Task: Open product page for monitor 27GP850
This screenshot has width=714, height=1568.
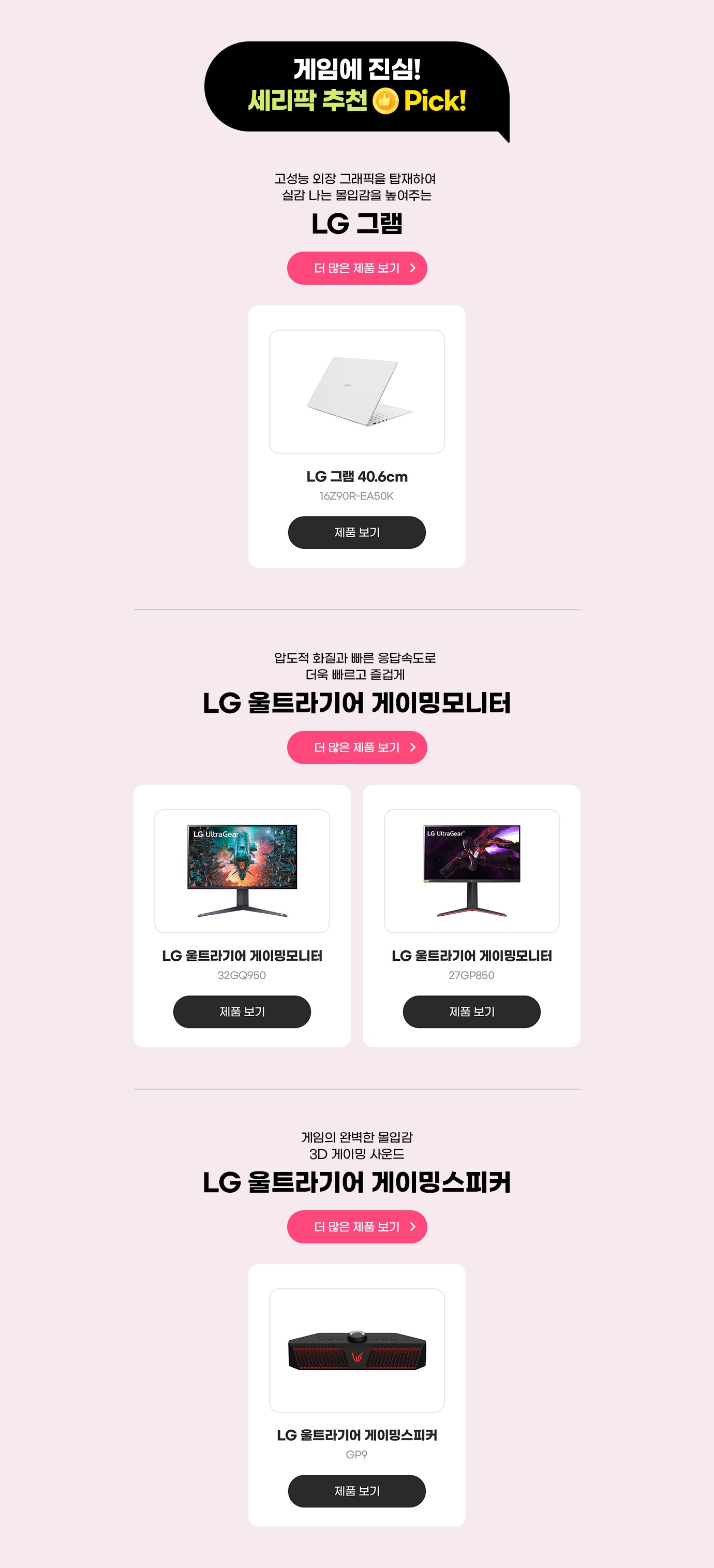Action: (471, 1011)
